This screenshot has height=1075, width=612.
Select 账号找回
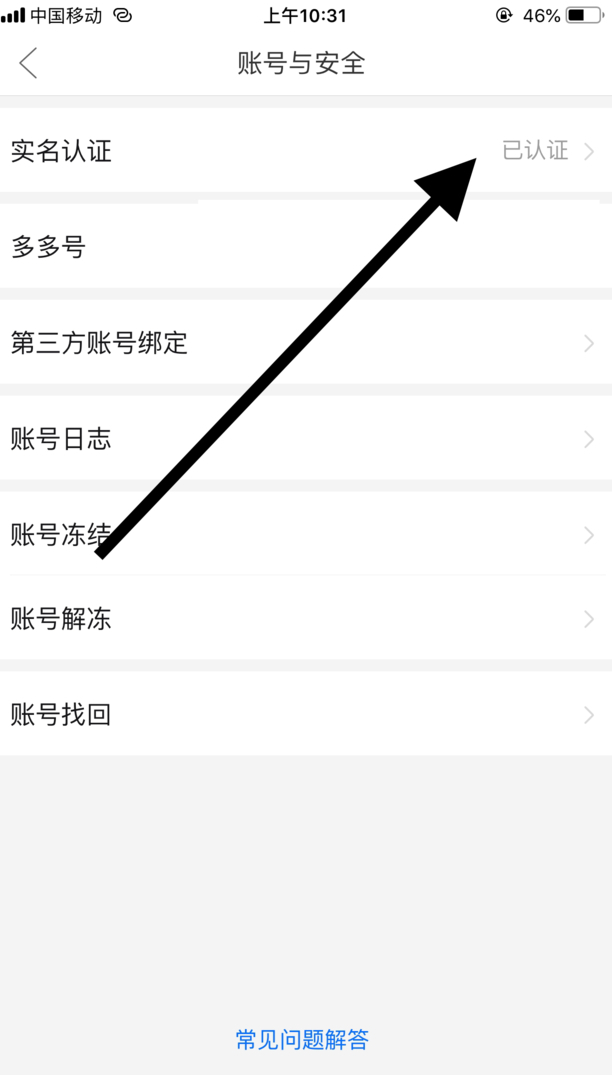306,714
